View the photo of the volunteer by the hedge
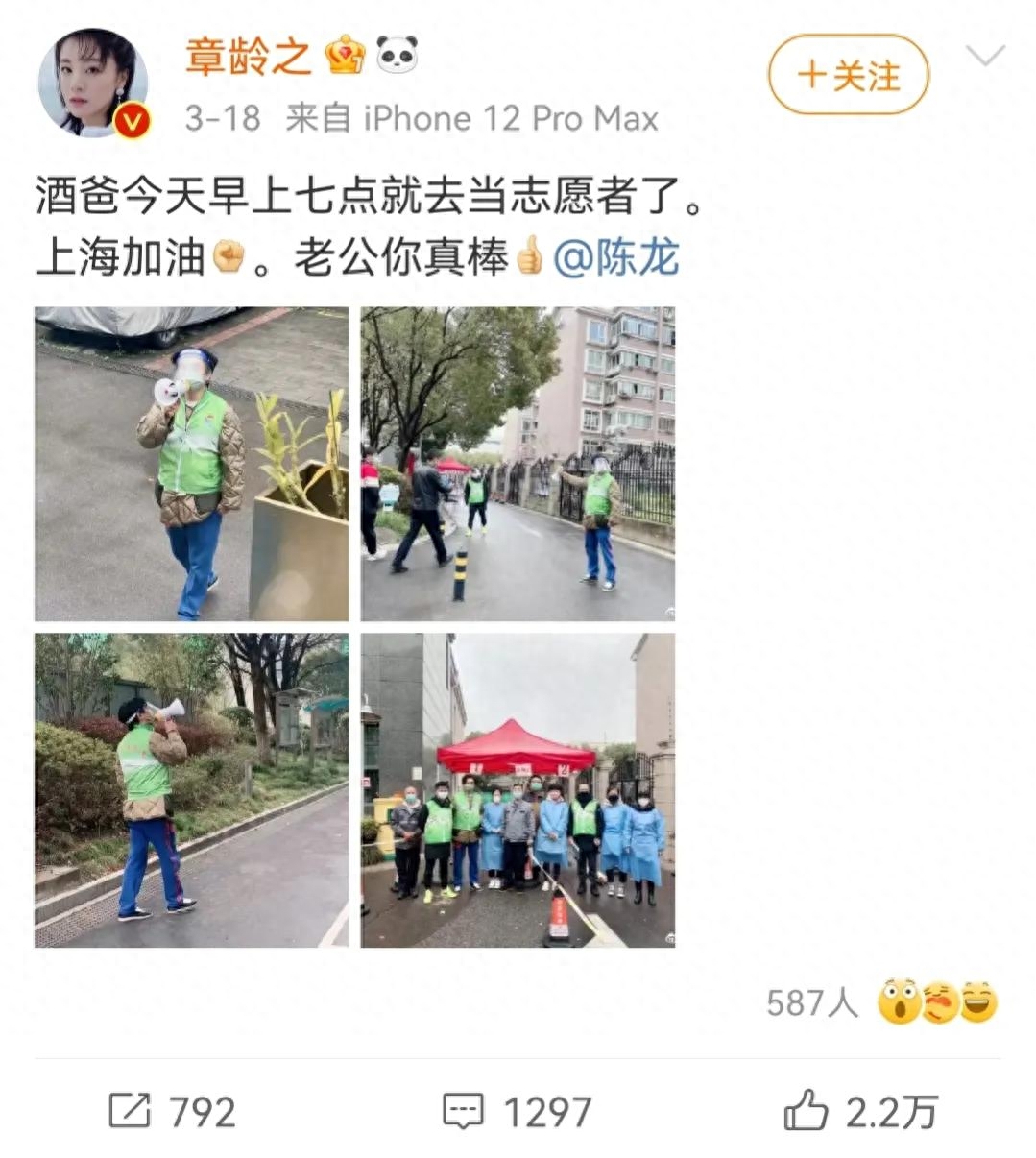Viewport: 1036px width, 1158px height. click(192, 789)
